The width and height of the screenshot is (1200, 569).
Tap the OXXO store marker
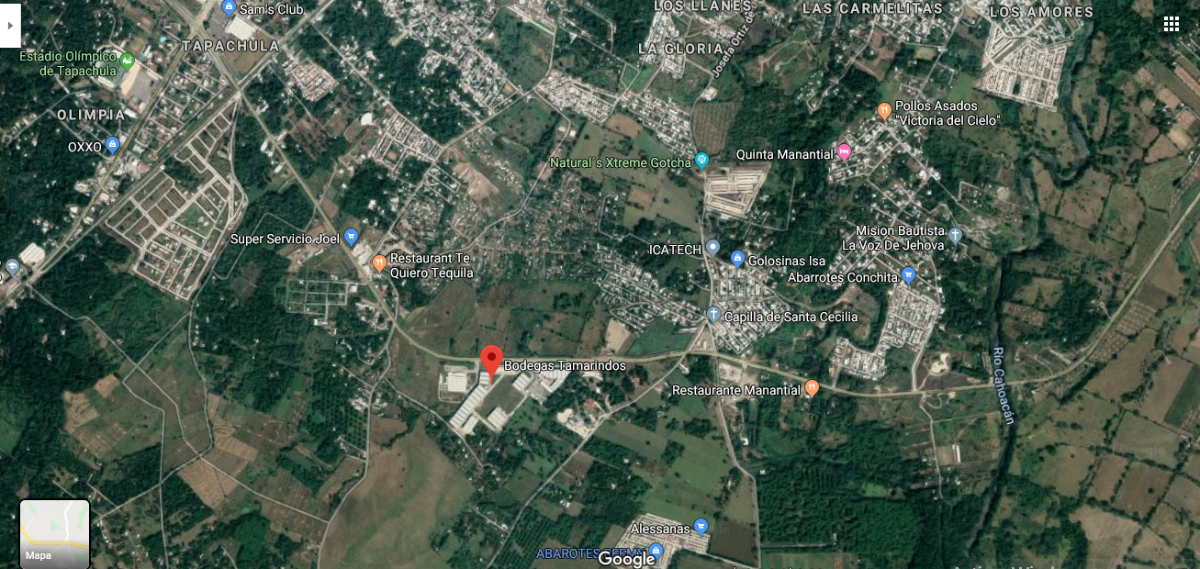pos(112,146)
